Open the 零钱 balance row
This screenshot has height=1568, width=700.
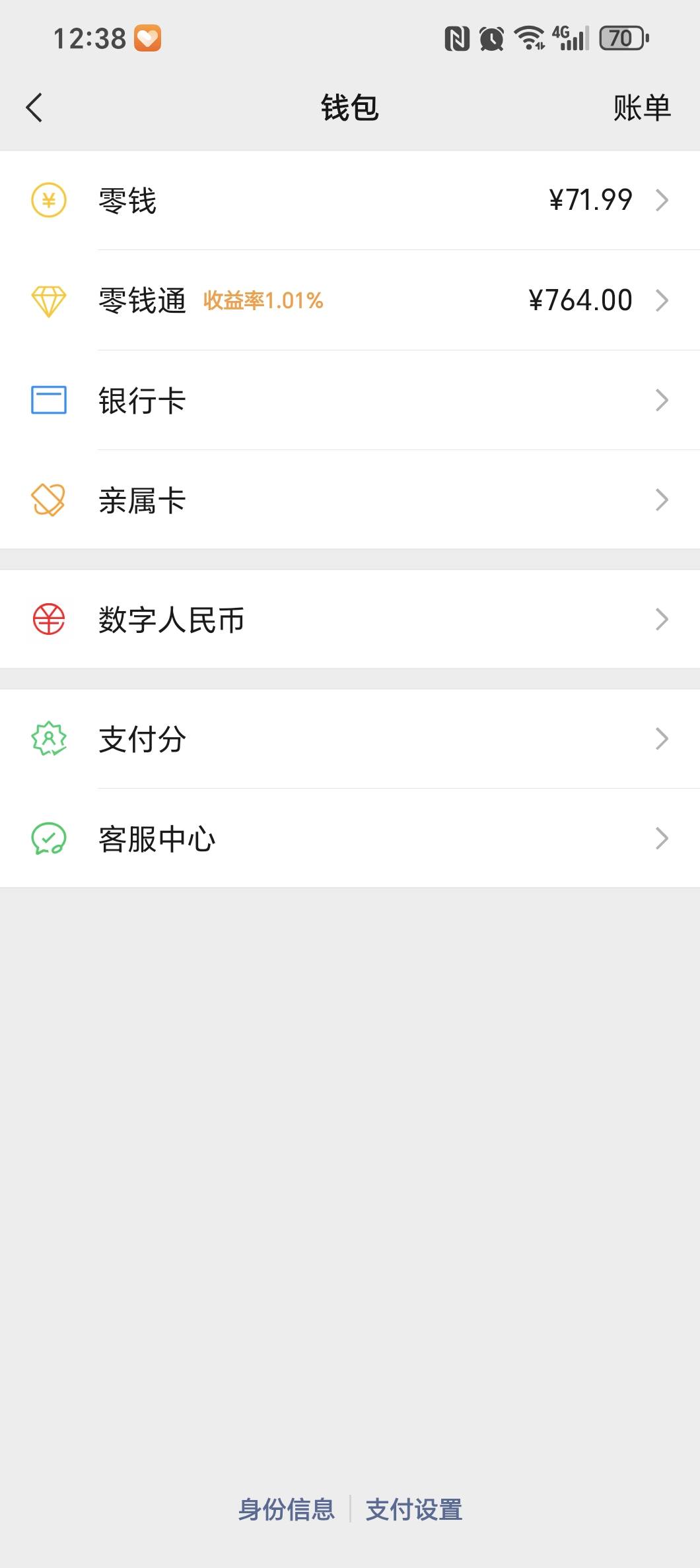pos(350,201)
